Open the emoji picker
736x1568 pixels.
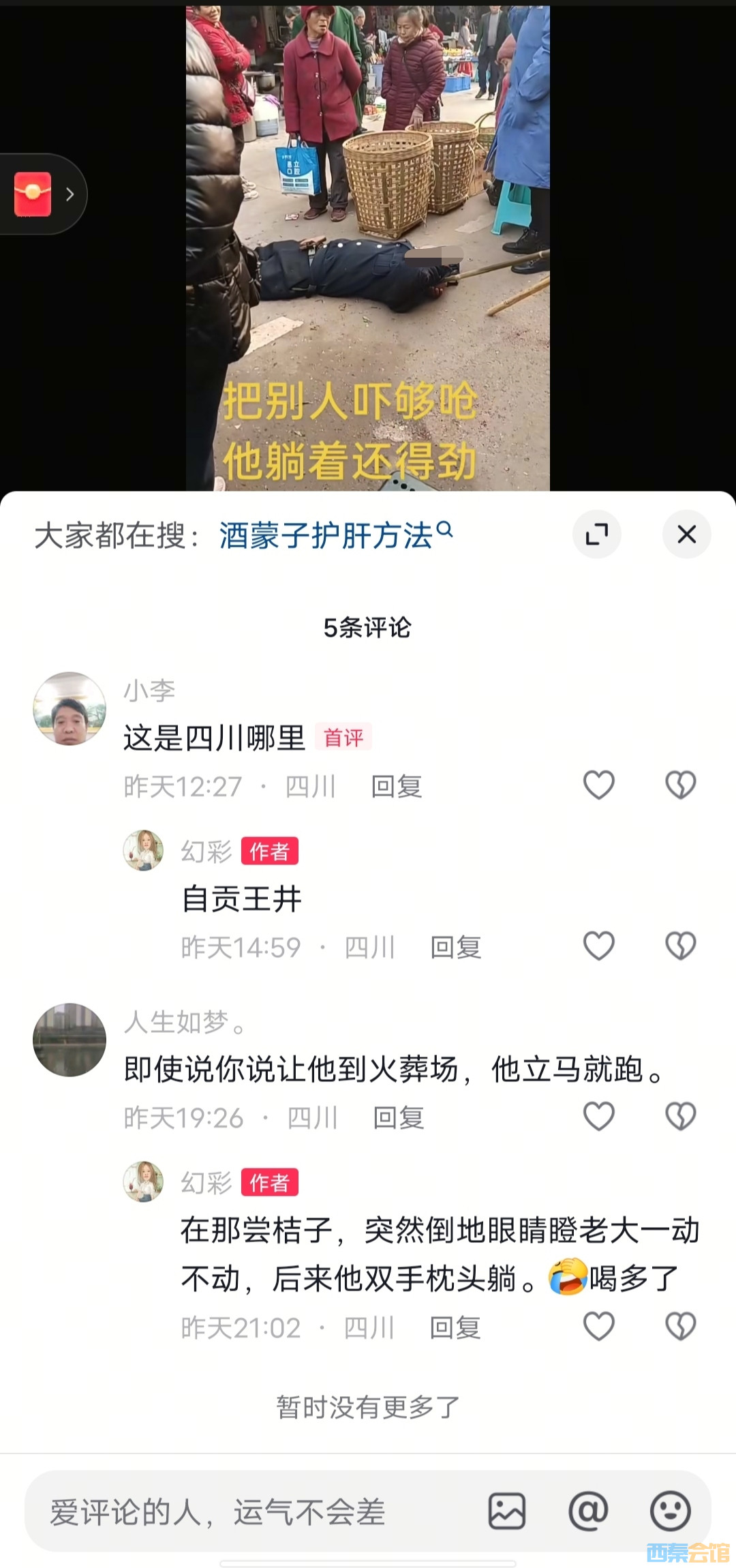[670, 1511]
